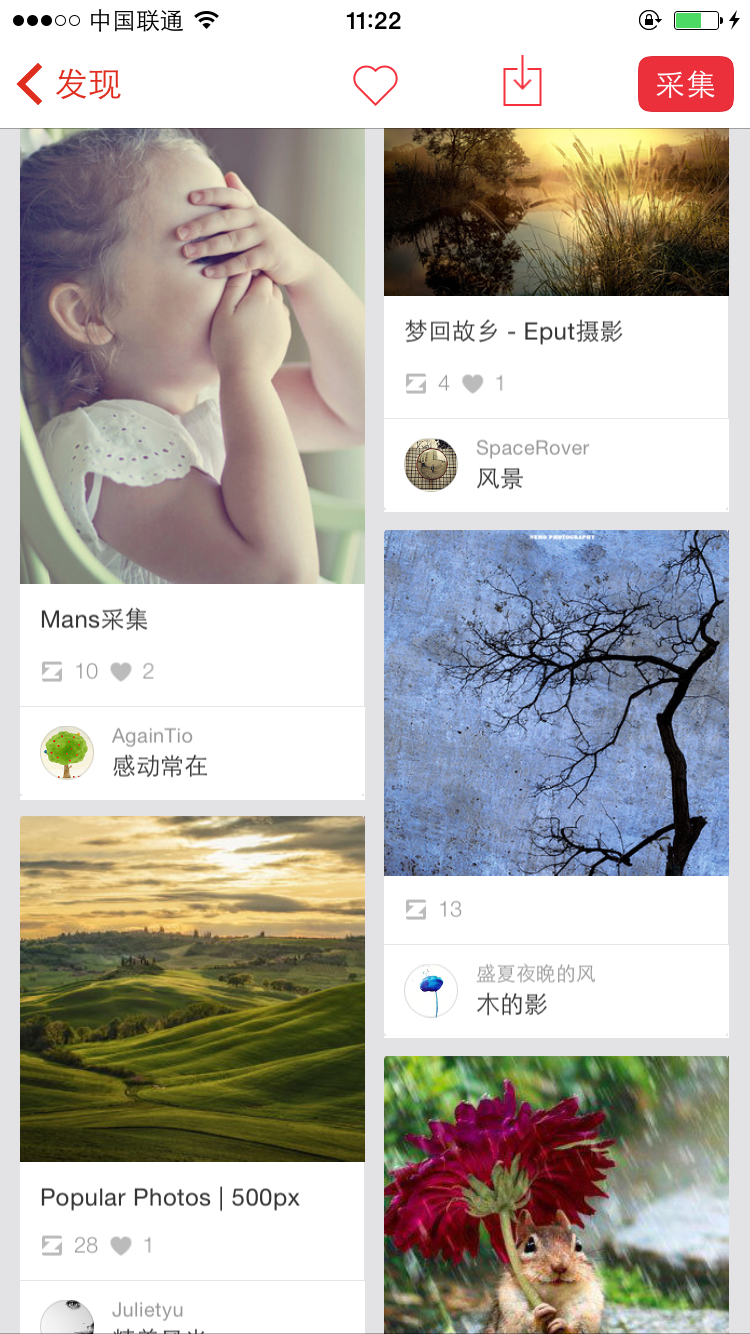Open the squirrel with red flower photo
The height and width of the screenshot is (1334, 750).
[556, 1195]
